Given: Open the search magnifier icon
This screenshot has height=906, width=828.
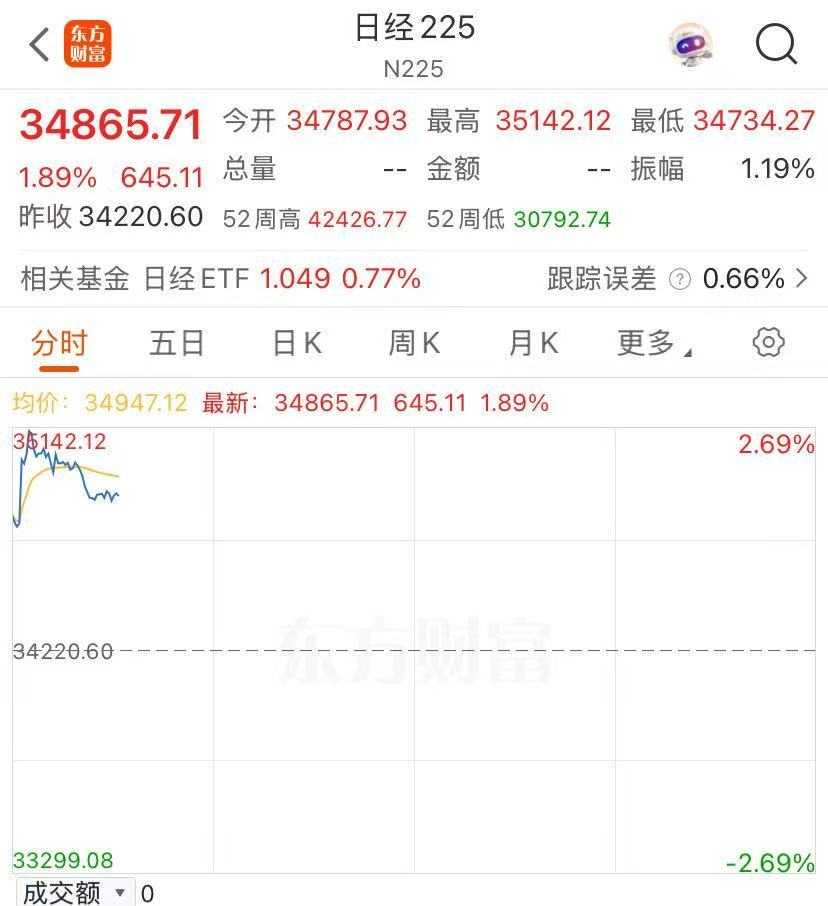Looking at the screenshot, I should [x=775, y=44].
